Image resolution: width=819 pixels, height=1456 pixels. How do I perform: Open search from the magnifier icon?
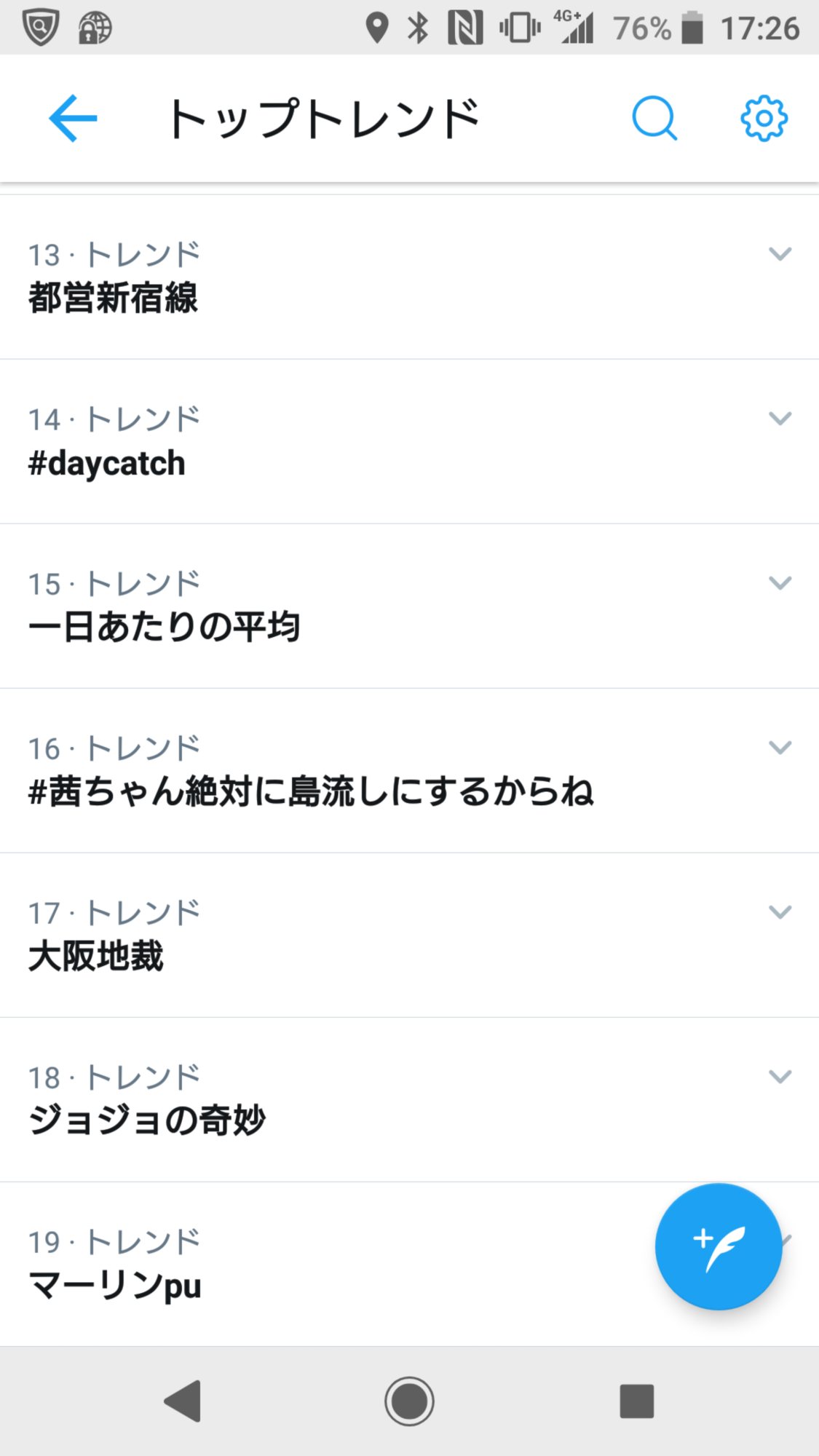click(654, 118)
